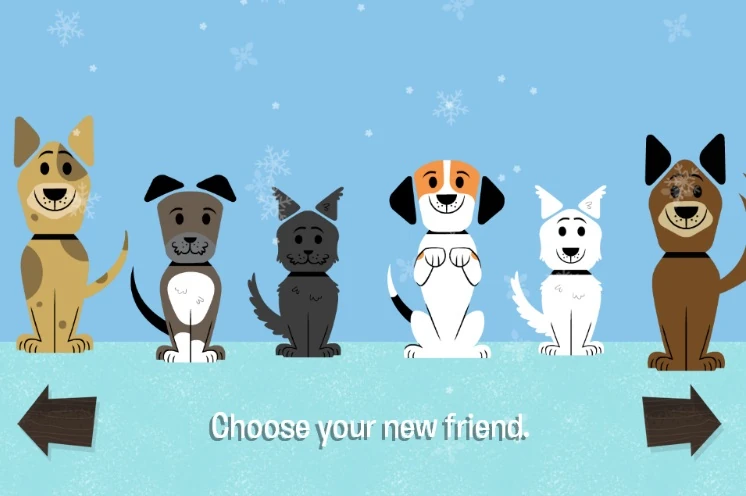
Task: Choose the white beagle with orange face
Action: [x=446, y=262]
